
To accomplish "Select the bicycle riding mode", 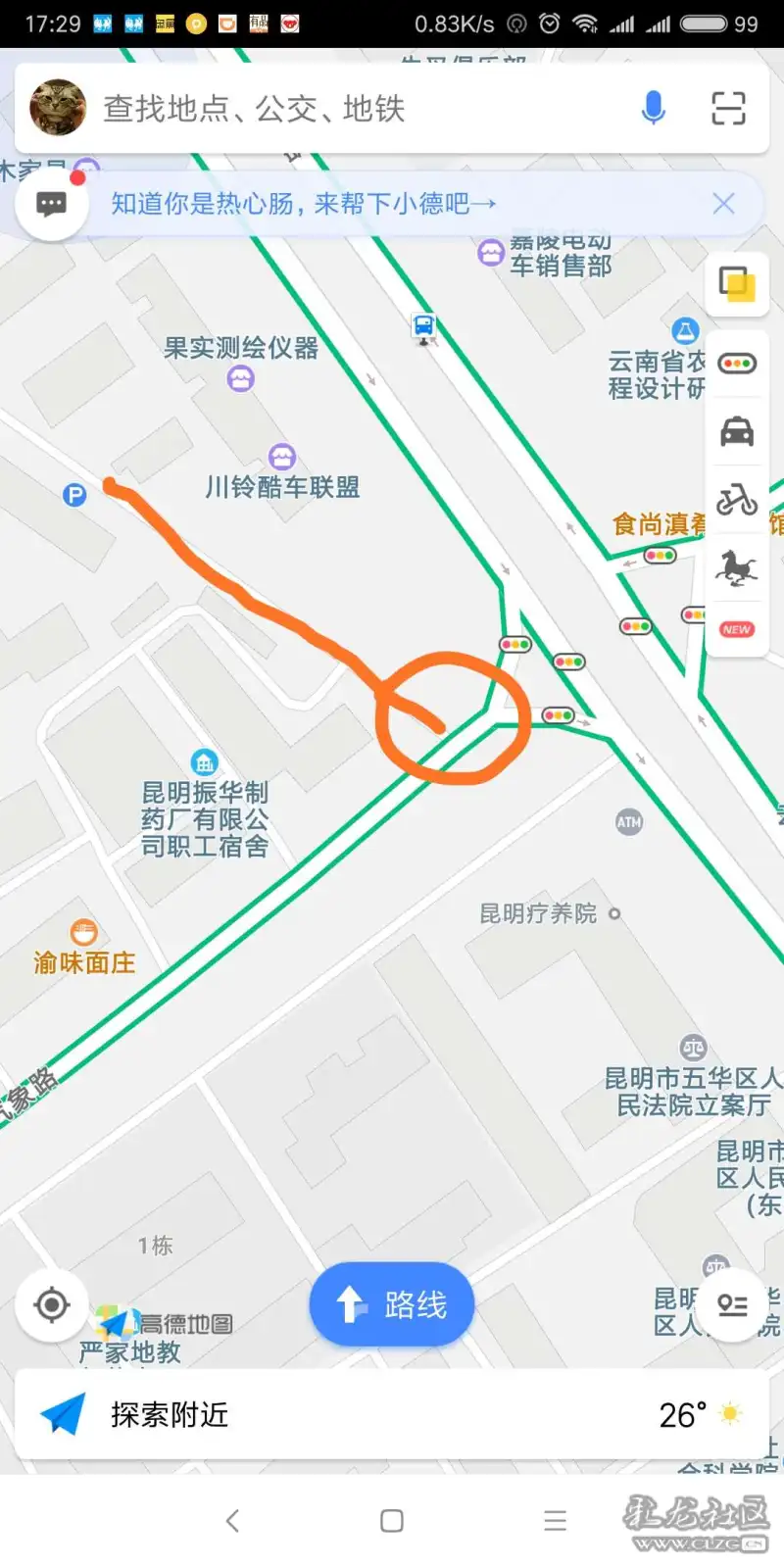I will coord(737,500).
